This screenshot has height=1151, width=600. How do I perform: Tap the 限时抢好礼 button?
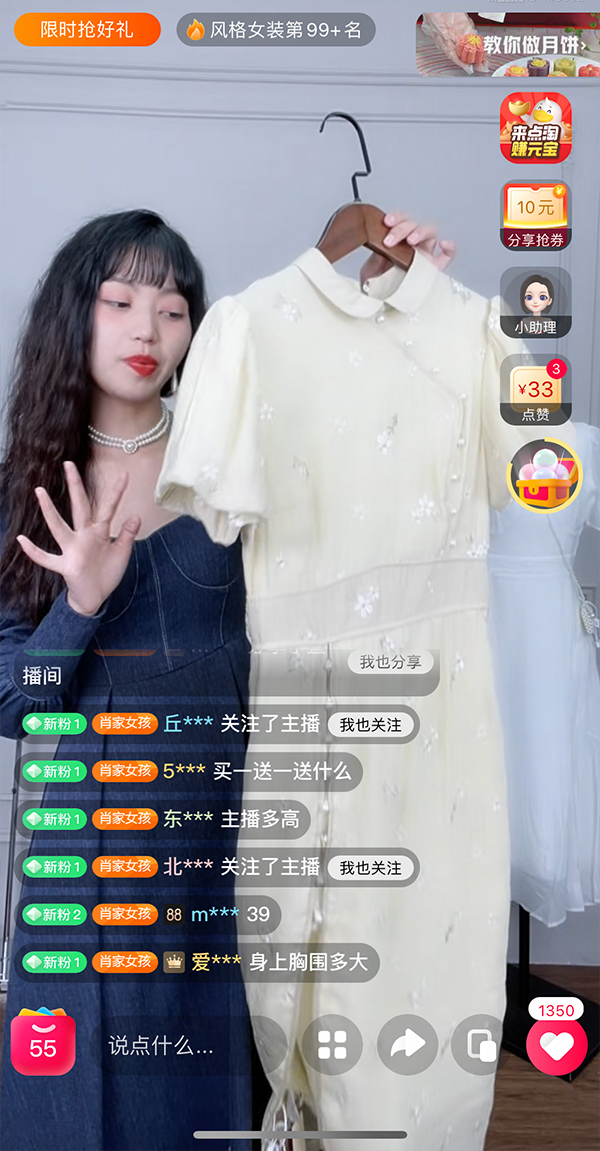coord(87,30)
